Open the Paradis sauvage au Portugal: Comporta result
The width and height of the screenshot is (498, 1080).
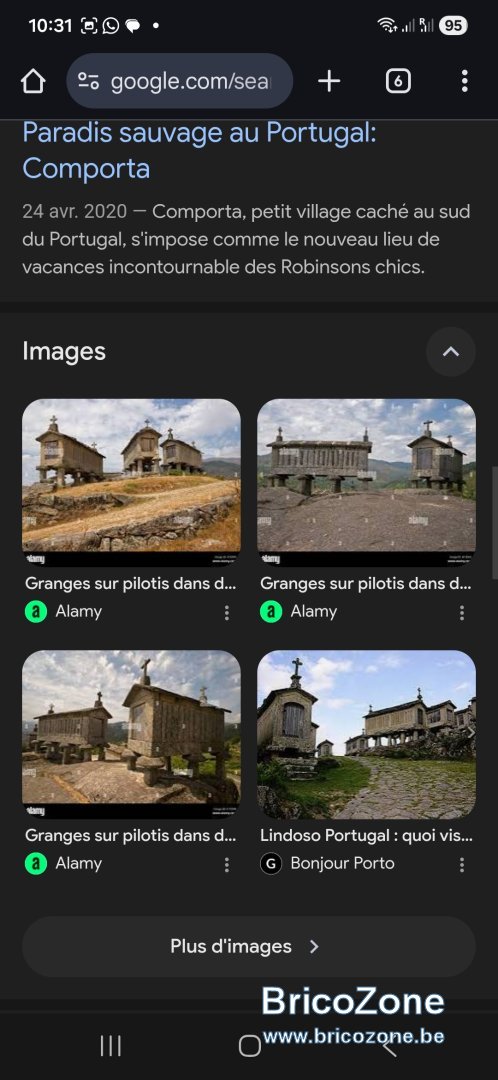200,149
